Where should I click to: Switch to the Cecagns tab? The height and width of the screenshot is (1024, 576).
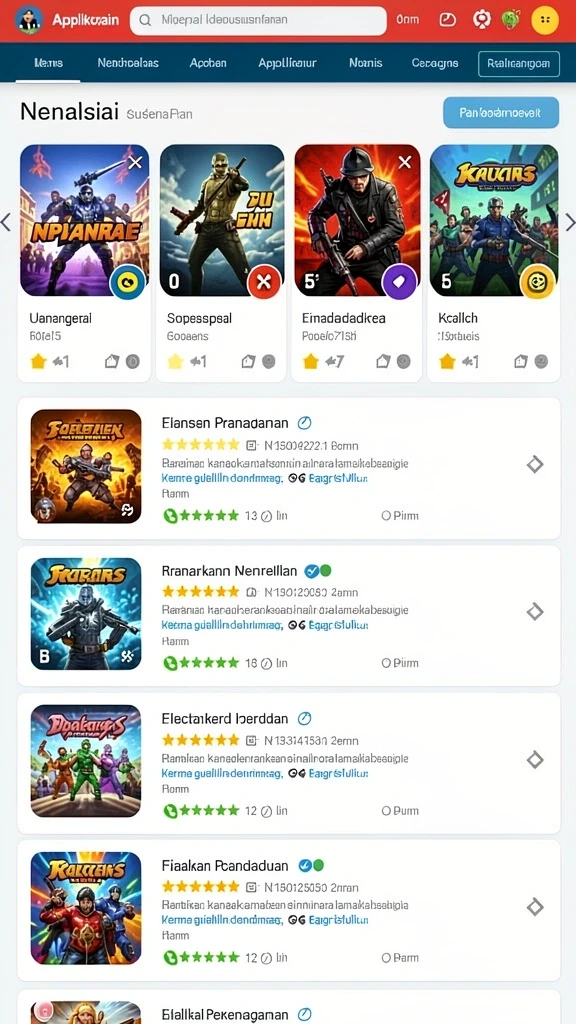(x=435, y=63)
